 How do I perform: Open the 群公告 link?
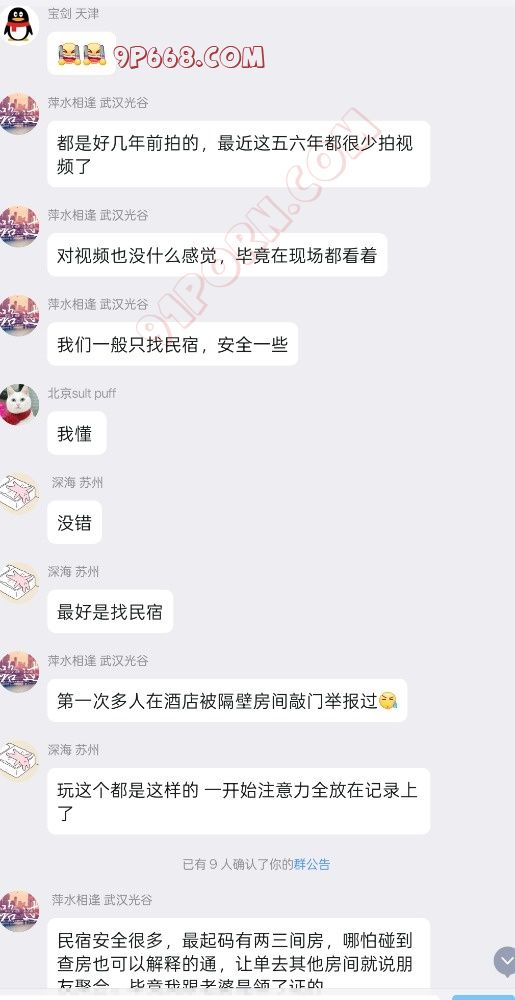click(312, 865)
